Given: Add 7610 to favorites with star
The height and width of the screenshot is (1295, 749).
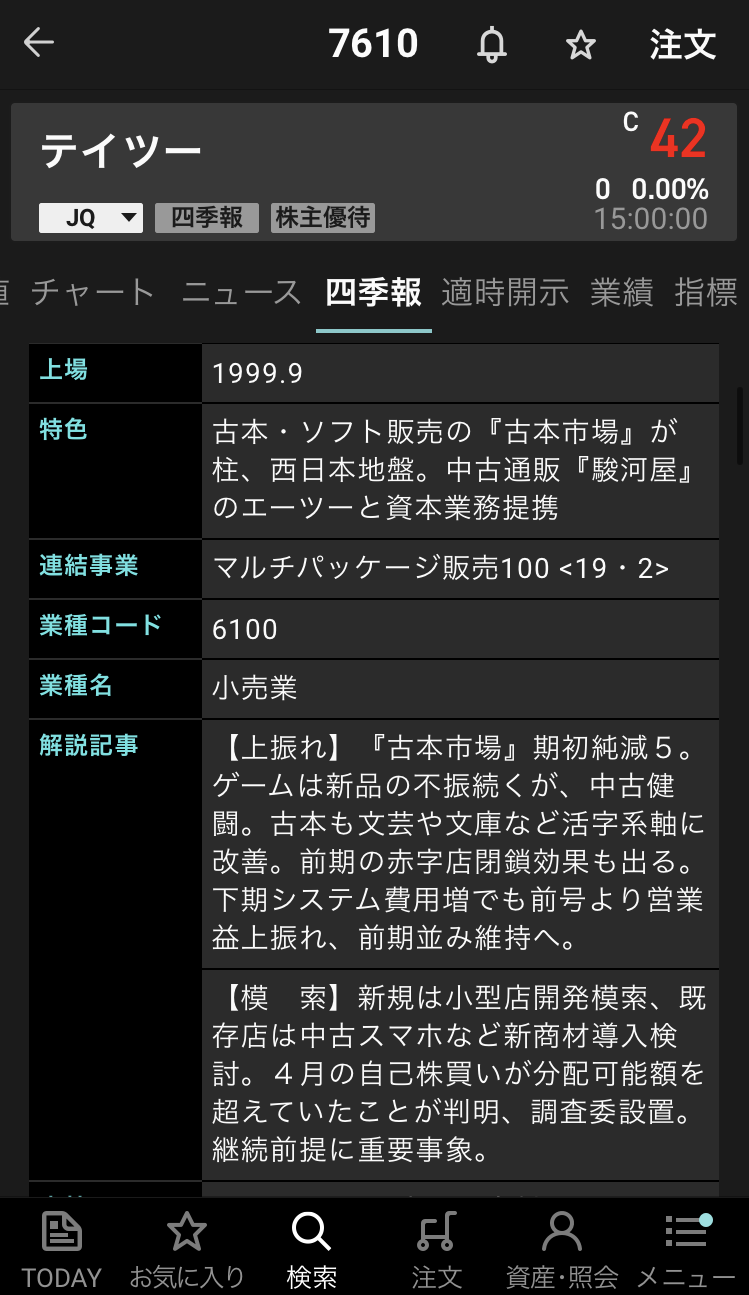Looking at the screenshot, I should pyautogui.click(x=580, y=45).
